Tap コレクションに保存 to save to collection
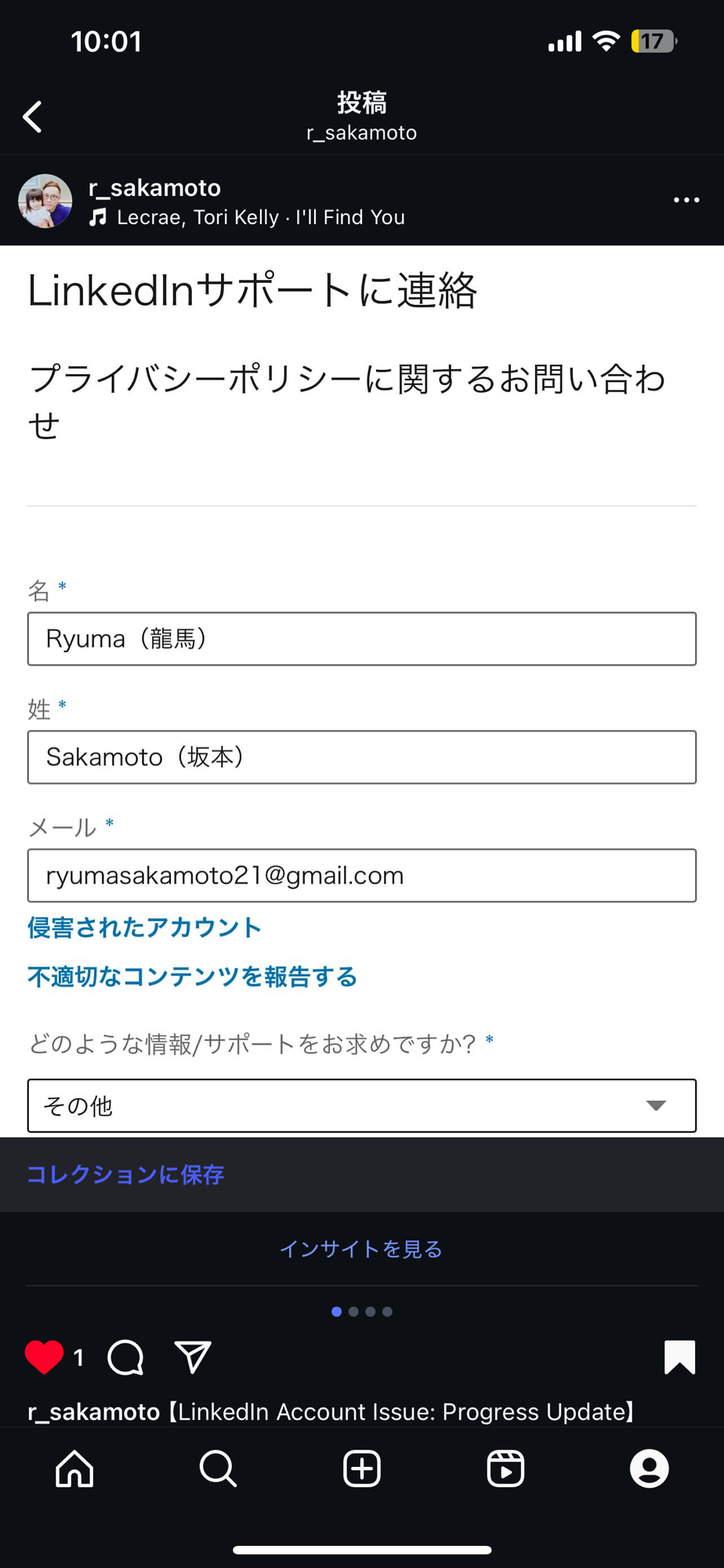724x1568 pixels. click(x=125, y=1174)
